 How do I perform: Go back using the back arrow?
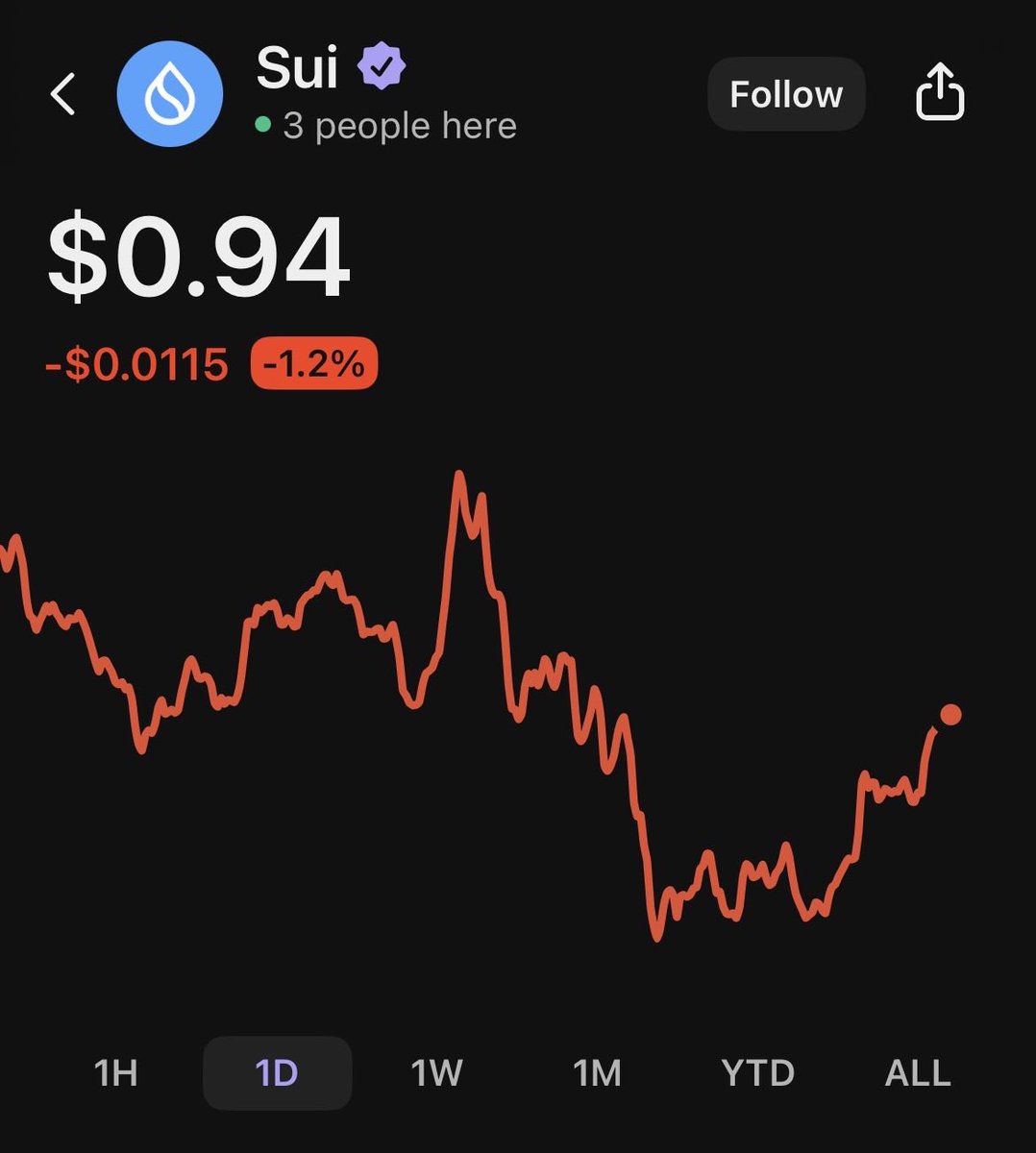(63, 94)
